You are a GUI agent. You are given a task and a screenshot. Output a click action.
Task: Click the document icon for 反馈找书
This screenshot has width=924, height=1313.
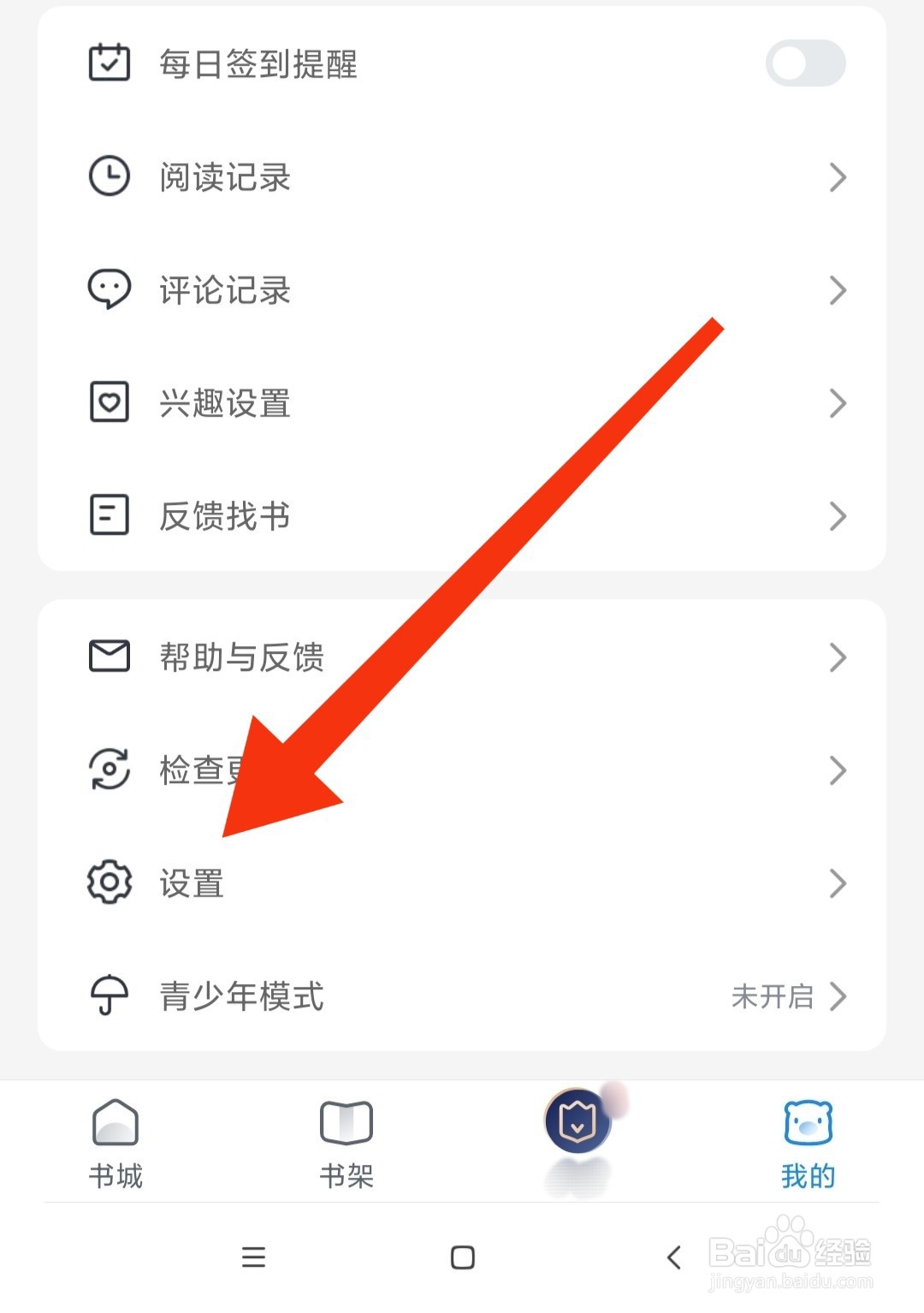108,514
